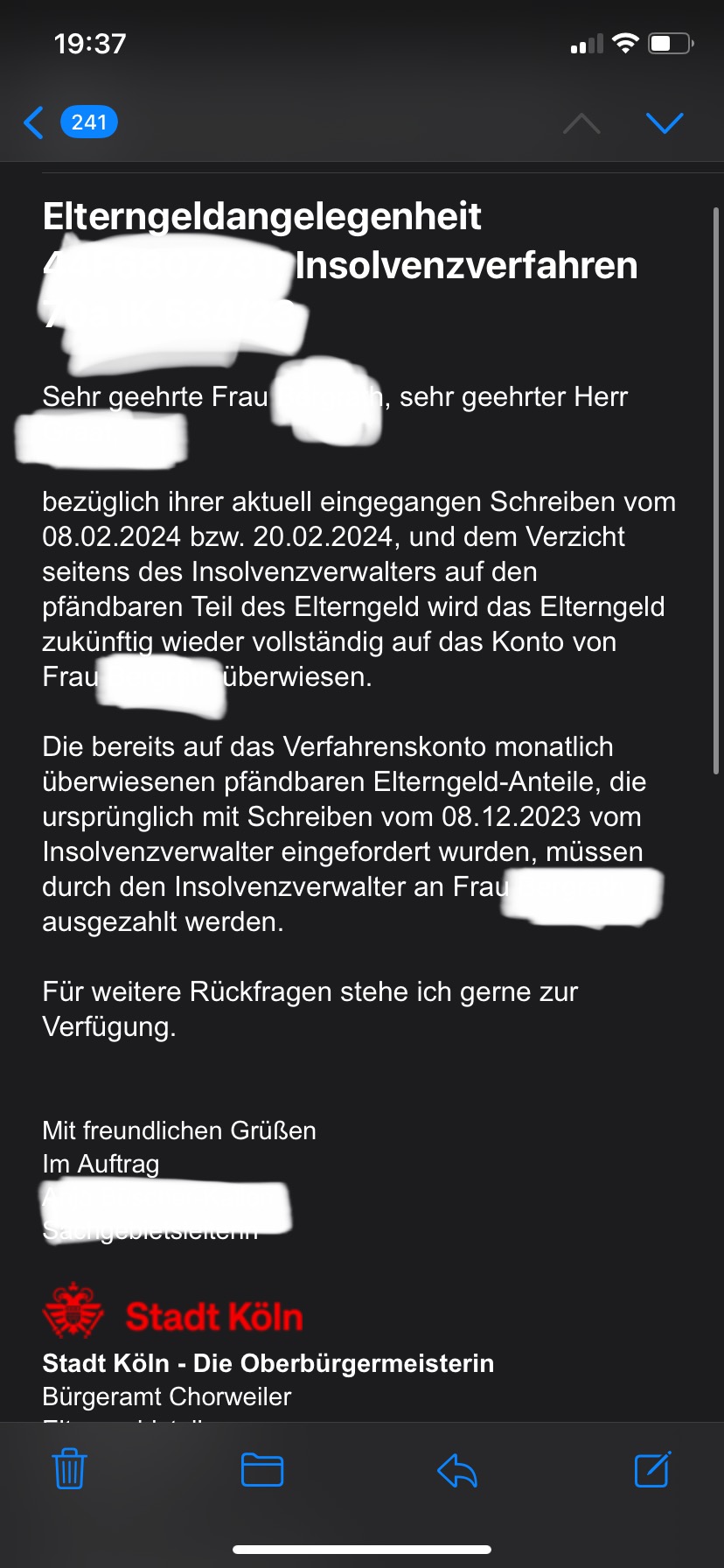The width and height of the screenshot is (724, 1568).
Task: Jump to the previous email
Action: pos(581,123)
